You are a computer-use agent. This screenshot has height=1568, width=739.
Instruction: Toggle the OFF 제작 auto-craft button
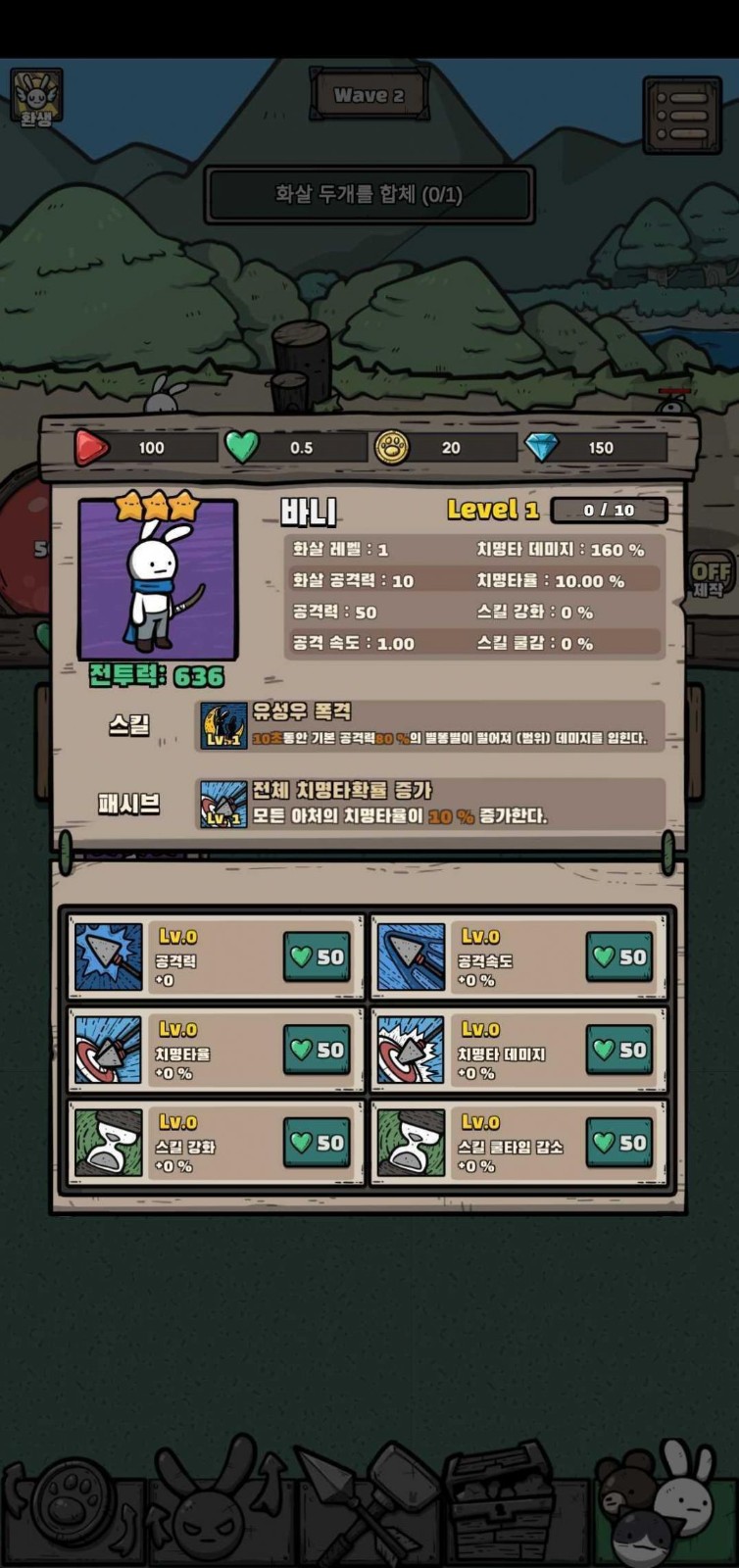coord(711,579)
